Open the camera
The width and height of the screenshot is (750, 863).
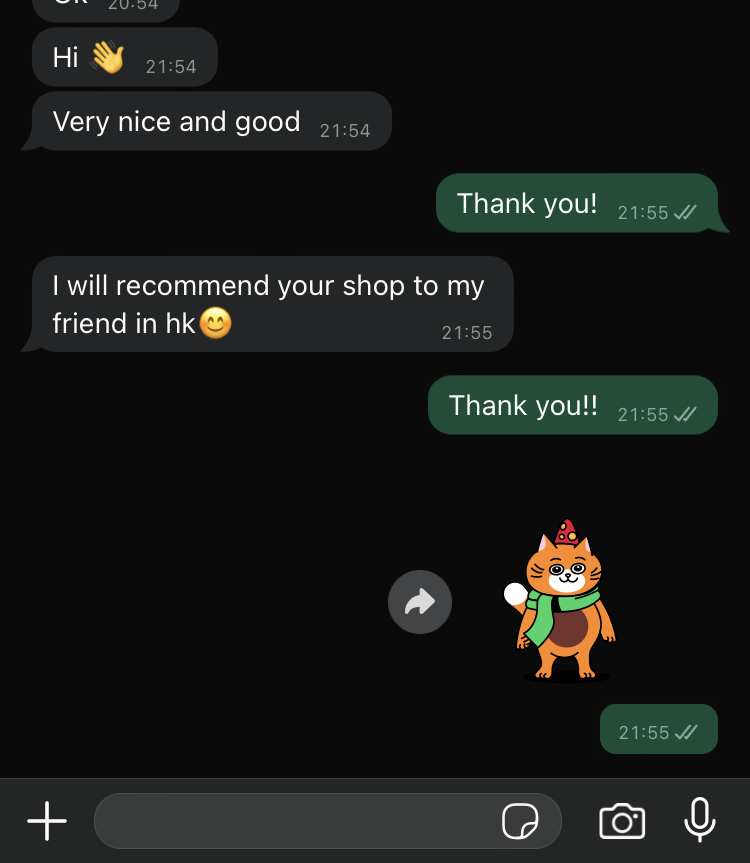(x=622, y=821)
